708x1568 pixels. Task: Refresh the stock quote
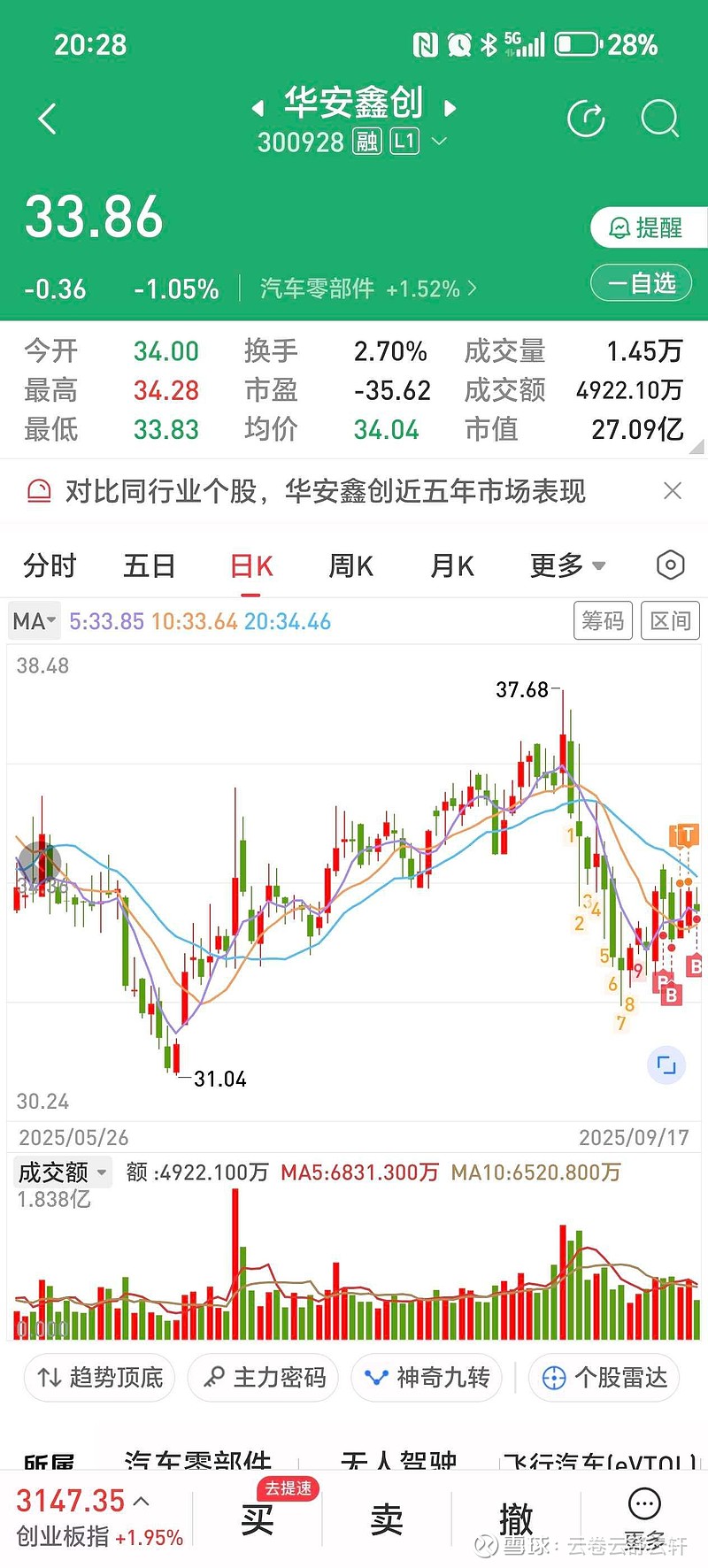coord(586,119)
